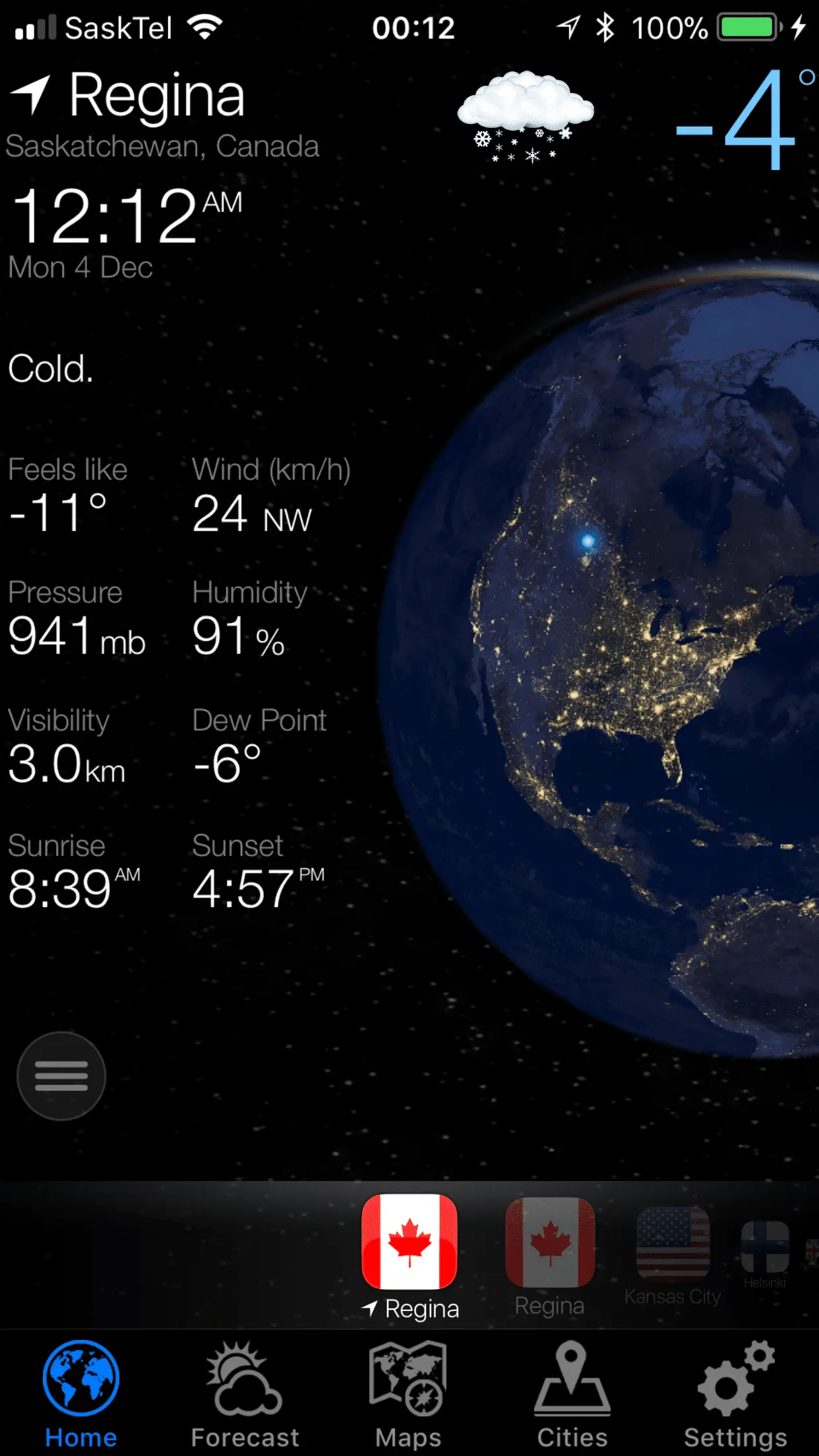Select the Helsinki city flag icon
This screenshot has height=1456, width=819.
pos(765,1247)
